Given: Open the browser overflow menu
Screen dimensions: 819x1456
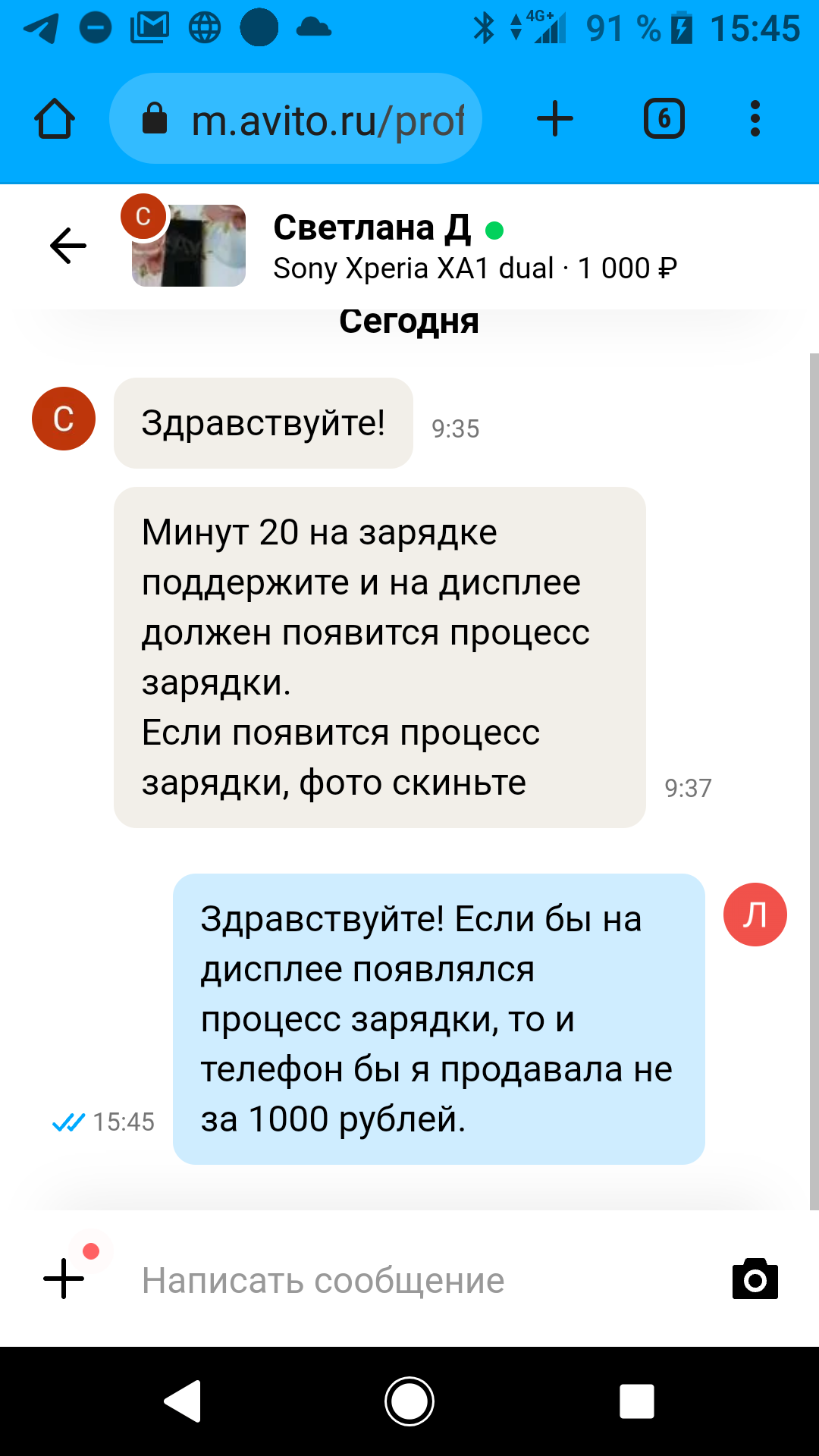Looking at the screenshot, I should click(755, 119).
